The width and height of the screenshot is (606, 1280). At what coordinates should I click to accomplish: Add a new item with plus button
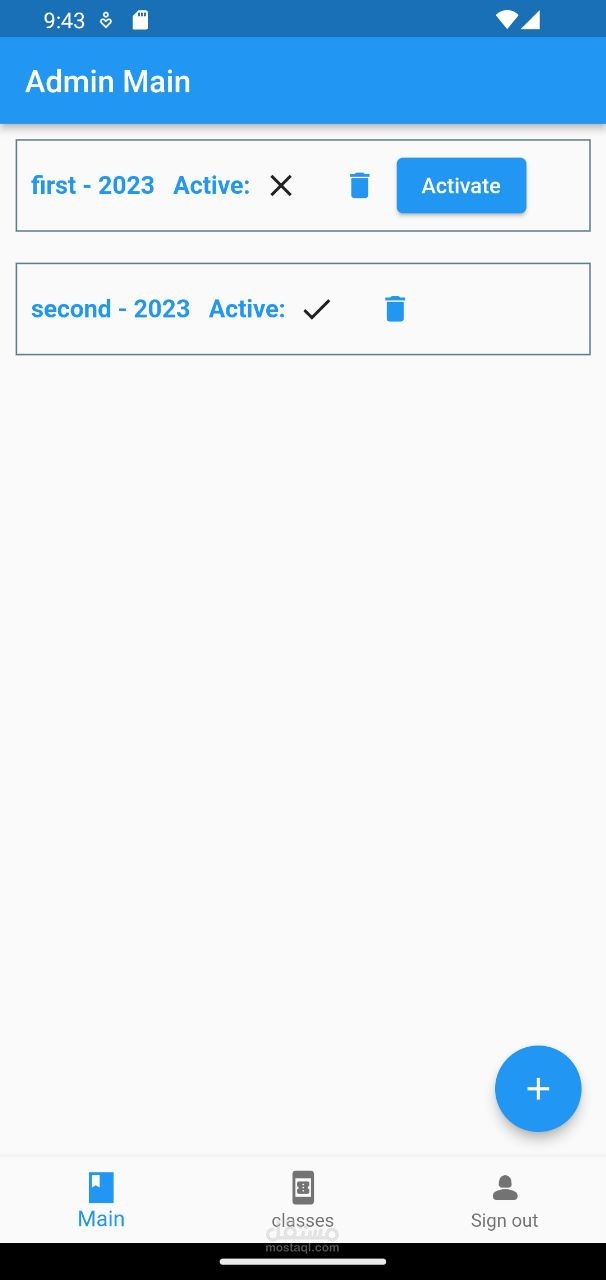tap(538, 1089)
